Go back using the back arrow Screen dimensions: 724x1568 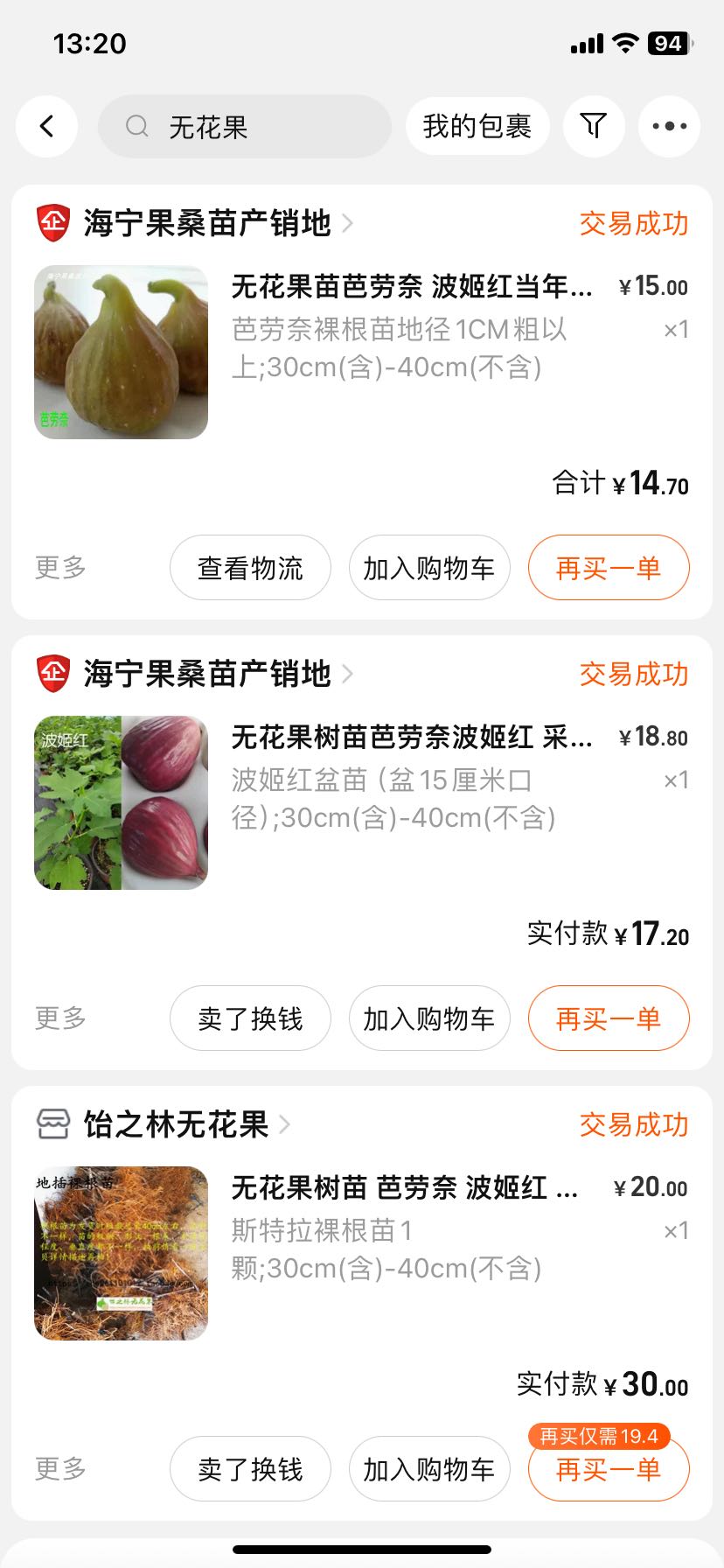tap(47, 127)
